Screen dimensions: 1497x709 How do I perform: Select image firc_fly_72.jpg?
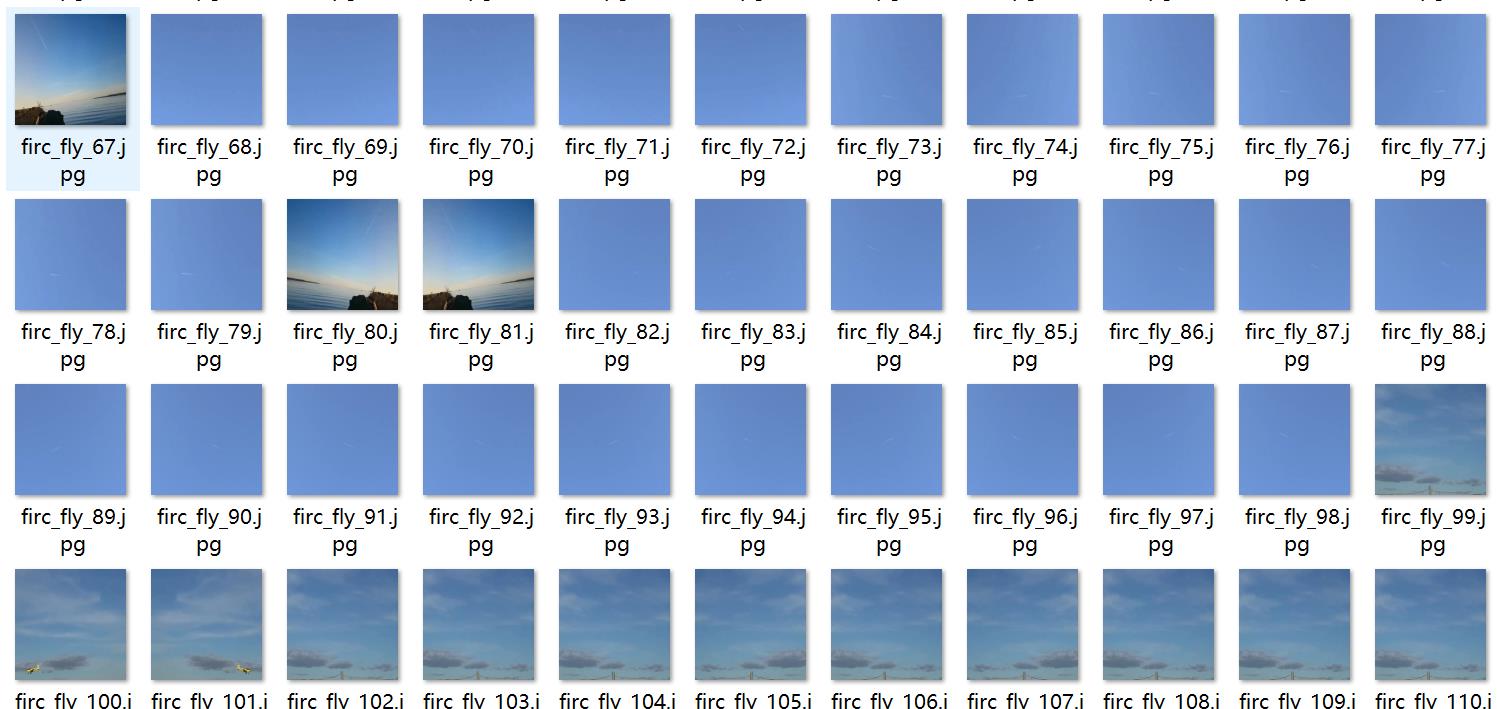(751, 70)
